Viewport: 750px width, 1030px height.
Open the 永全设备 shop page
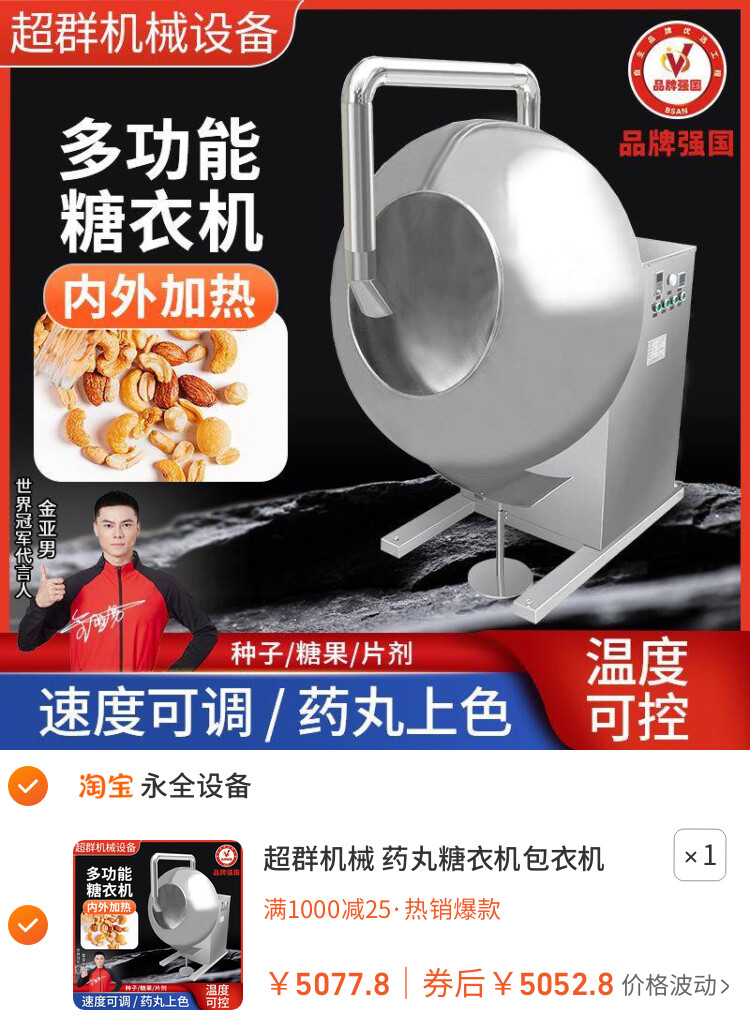tap(195, 786)
